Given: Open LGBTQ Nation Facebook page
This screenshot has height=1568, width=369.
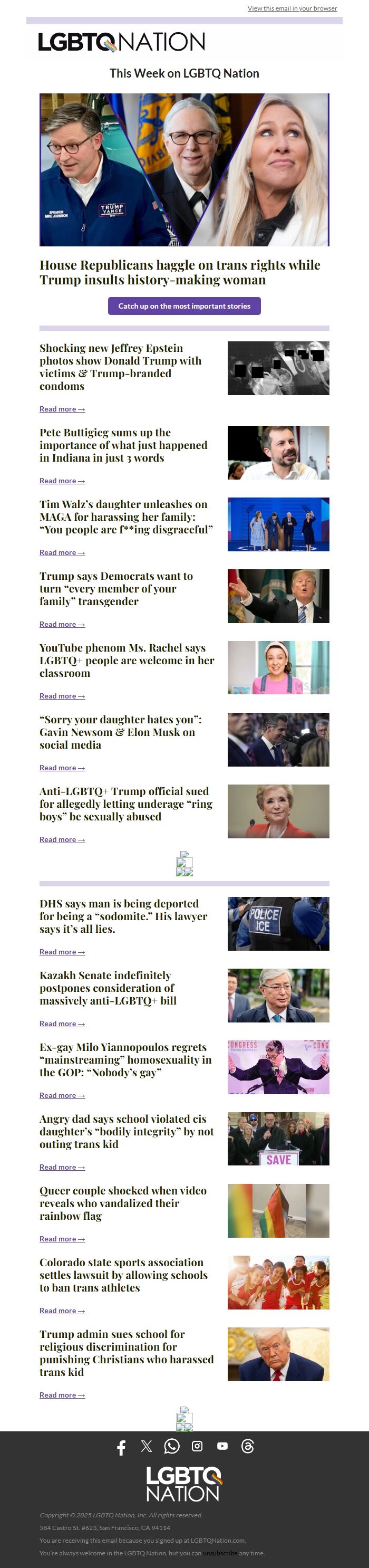Looking at the screenshot, I should click(x=121, y=1447).
